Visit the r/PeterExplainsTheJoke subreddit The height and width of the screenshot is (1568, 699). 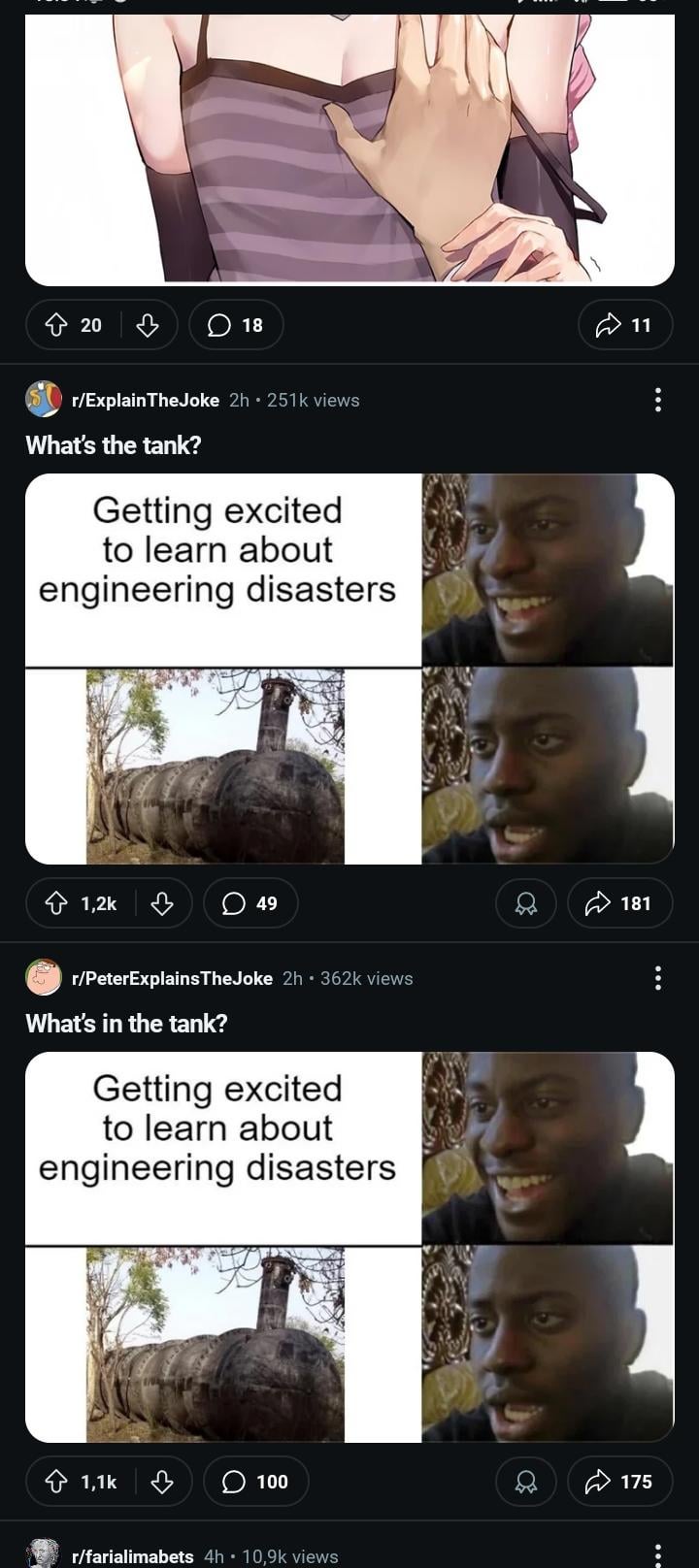[172, 978]
